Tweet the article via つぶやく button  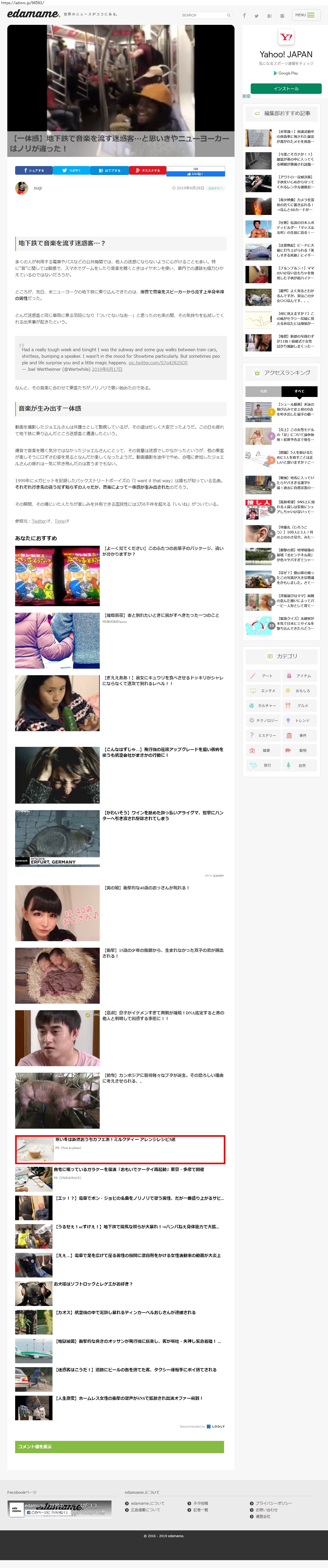click(72, 171)
